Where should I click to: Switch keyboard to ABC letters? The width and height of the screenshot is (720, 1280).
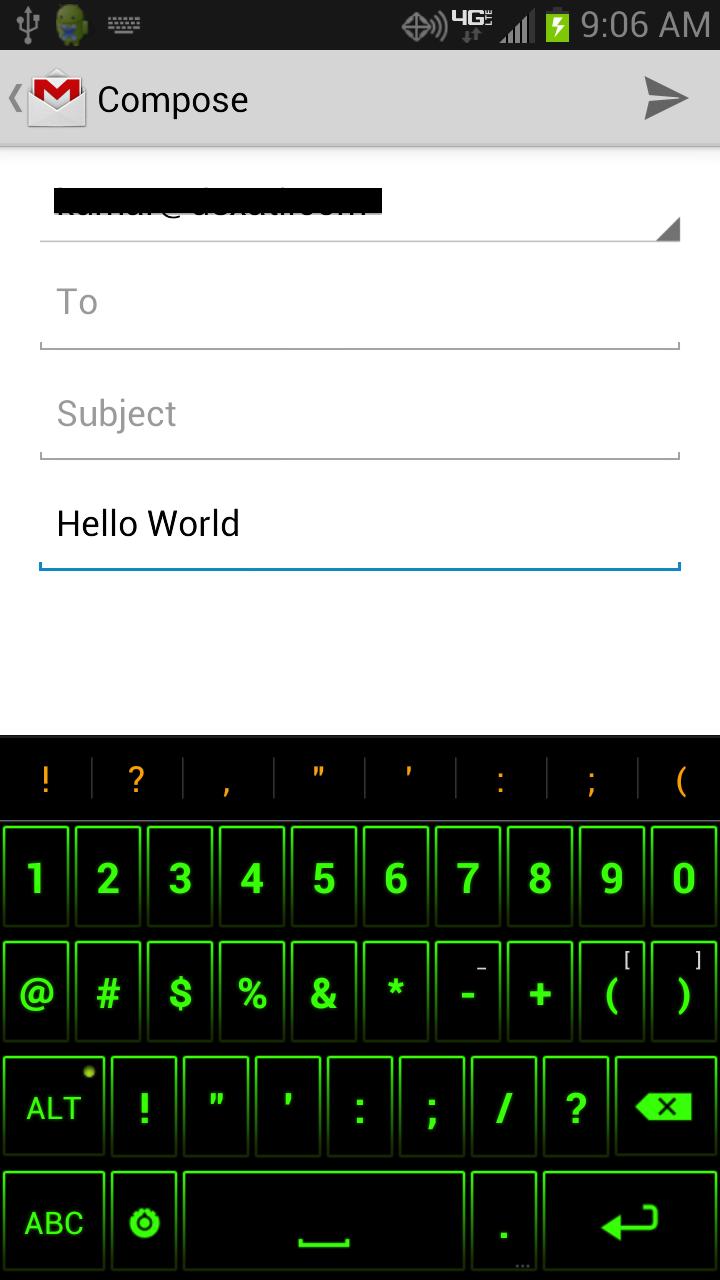tap(54, 1223)
